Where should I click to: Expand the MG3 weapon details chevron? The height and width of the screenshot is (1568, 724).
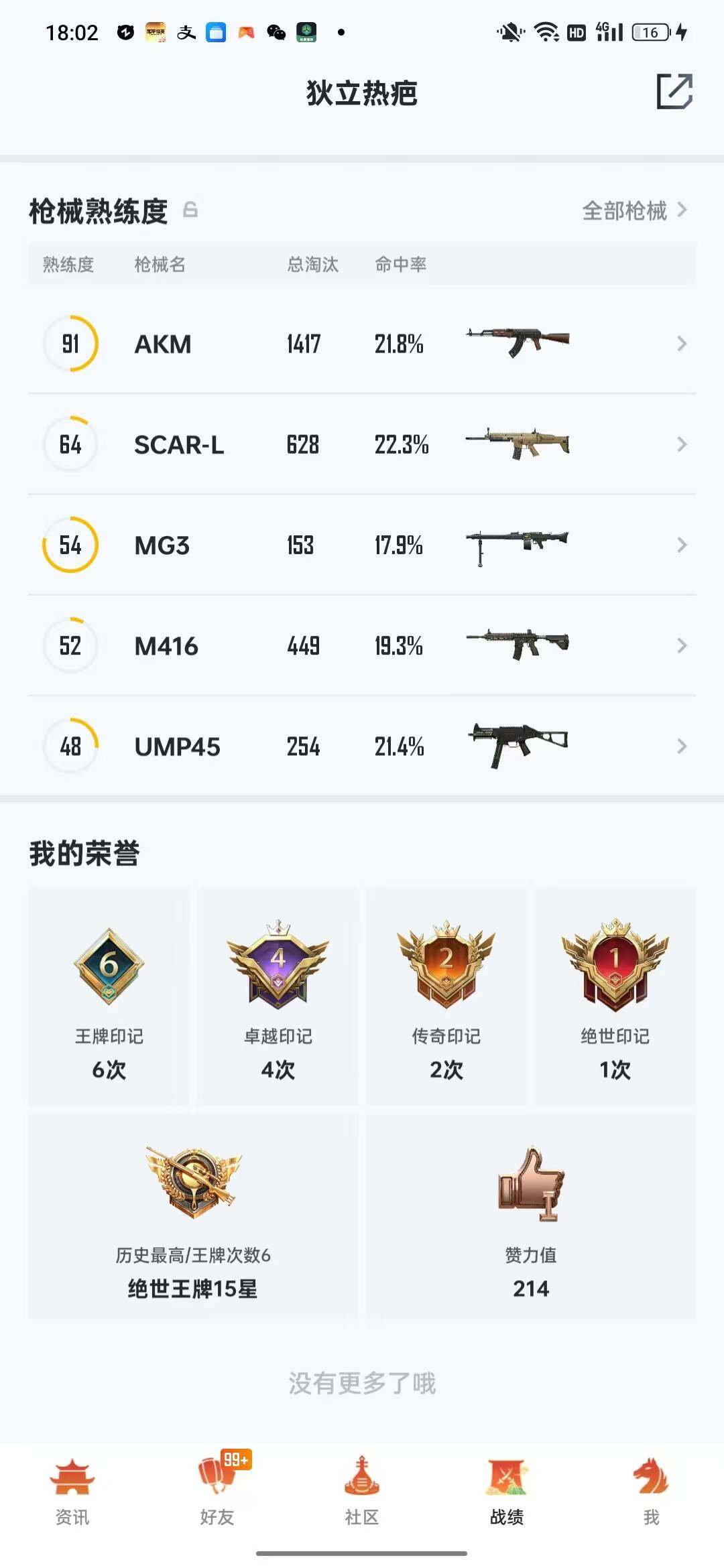(682, 544)
